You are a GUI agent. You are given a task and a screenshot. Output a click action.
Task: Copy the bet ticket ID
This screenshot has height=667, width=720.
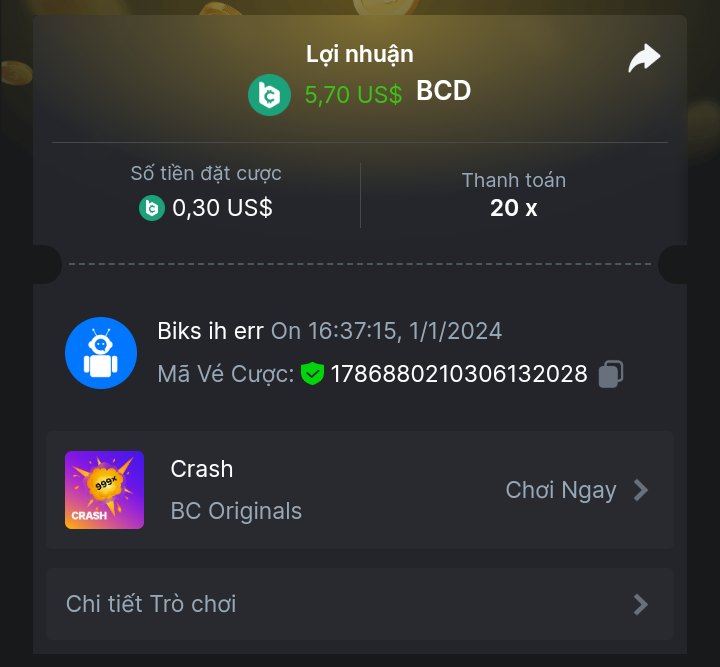[610, 375]
